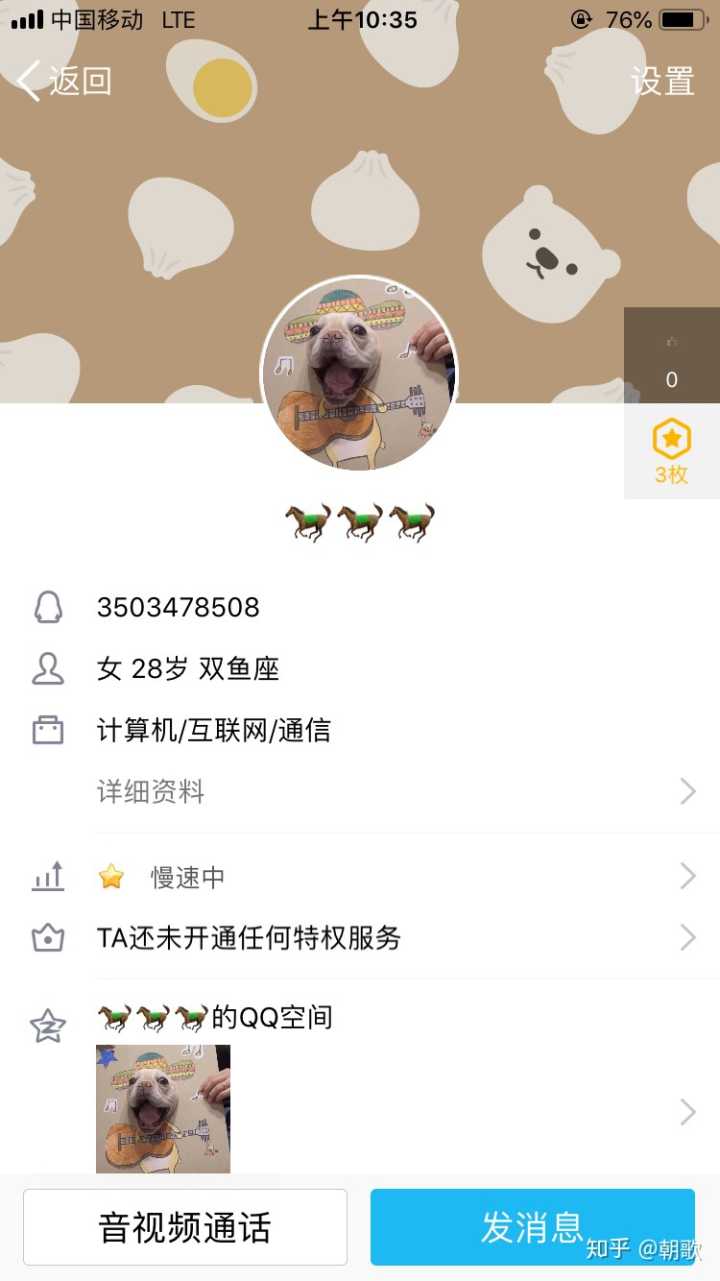Open the 3枚 badges panel

(671, 451)
